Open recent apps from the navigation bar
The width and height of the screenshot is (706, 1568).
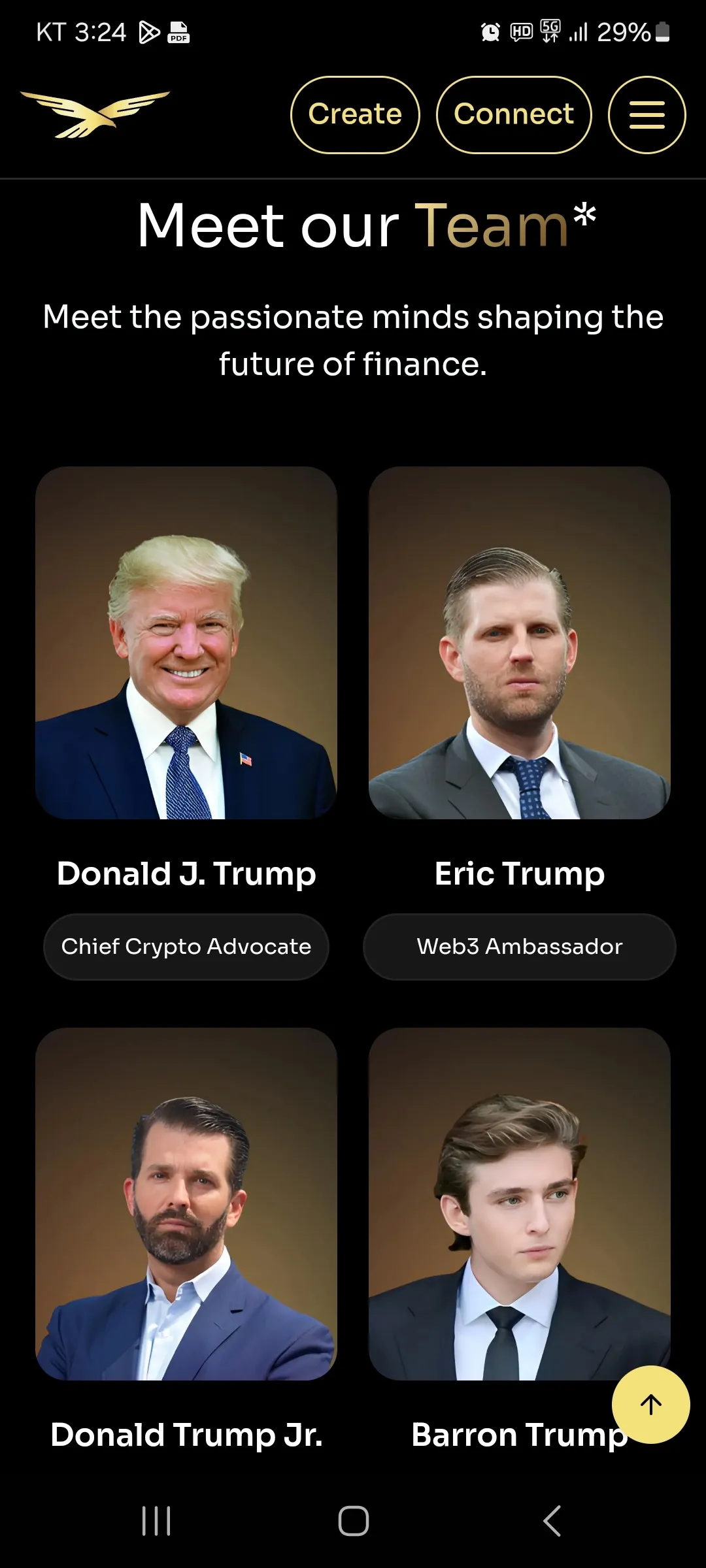point(156,1521)
